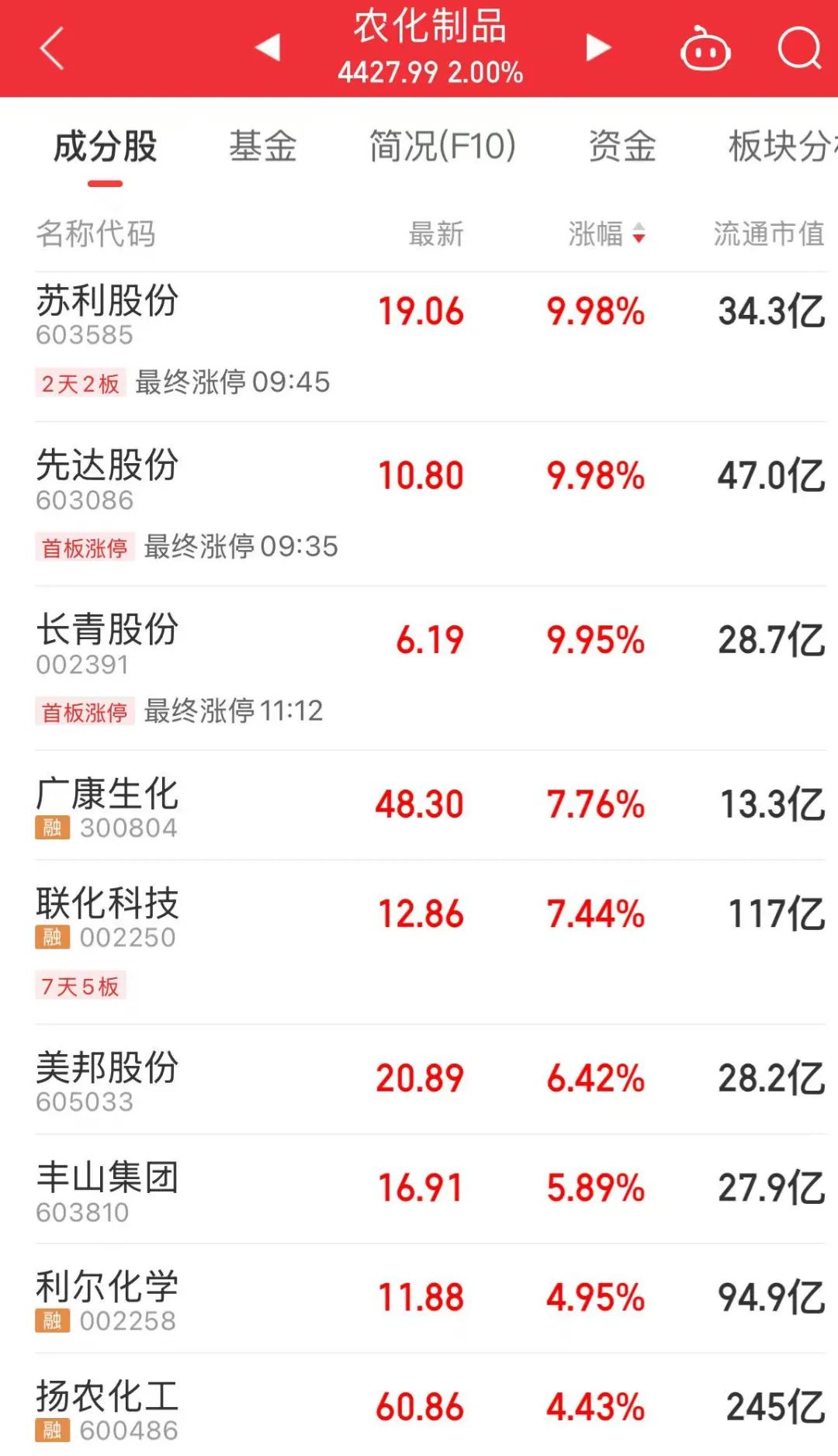Image resolution: width=838 pixels, height=1456 pixels.
Task: Sort the list by 涨幅 column
Action: (x=606, y=233)
